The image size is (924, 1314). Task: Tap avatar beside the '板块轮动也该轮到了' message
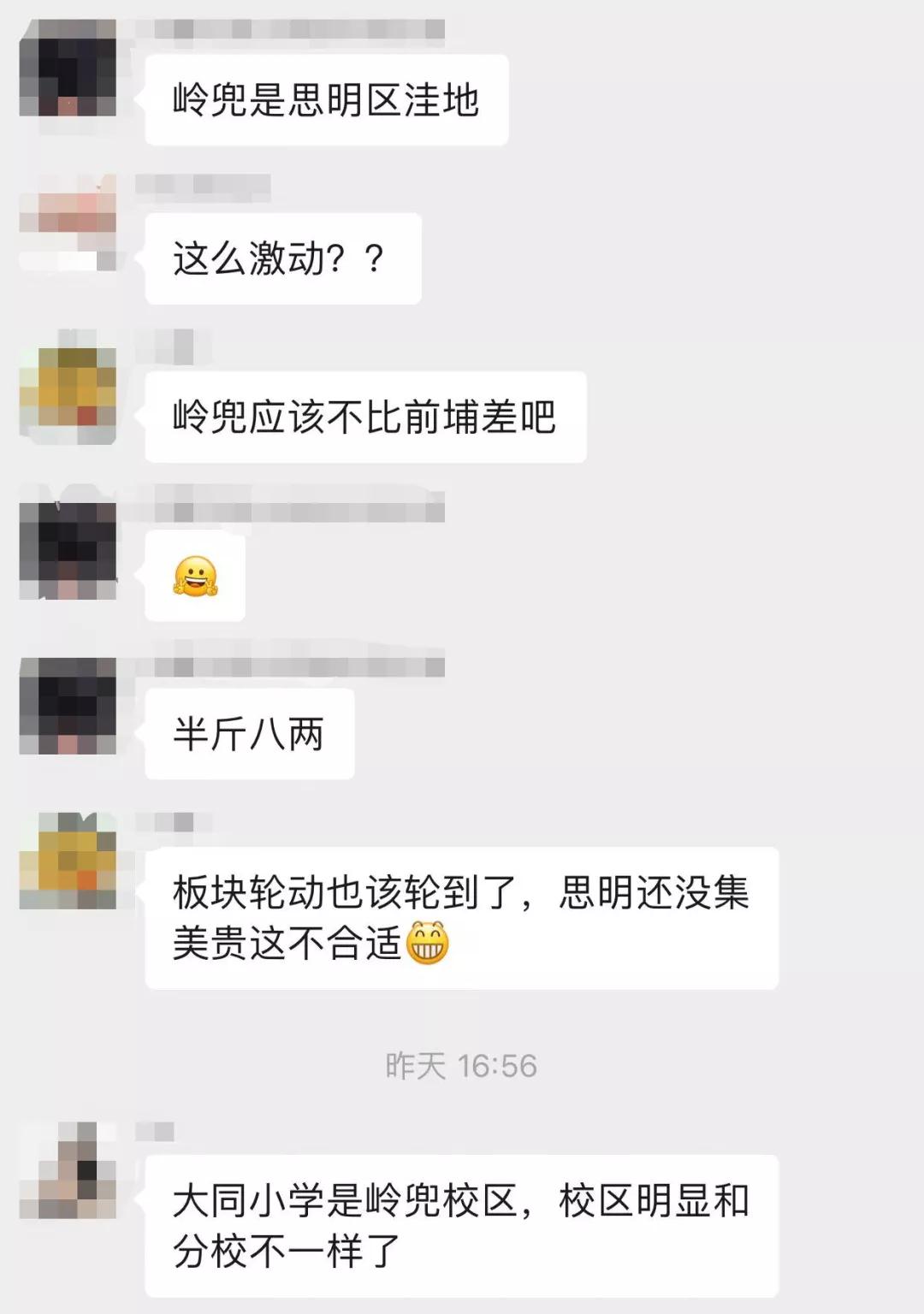[x=68, y=861]
